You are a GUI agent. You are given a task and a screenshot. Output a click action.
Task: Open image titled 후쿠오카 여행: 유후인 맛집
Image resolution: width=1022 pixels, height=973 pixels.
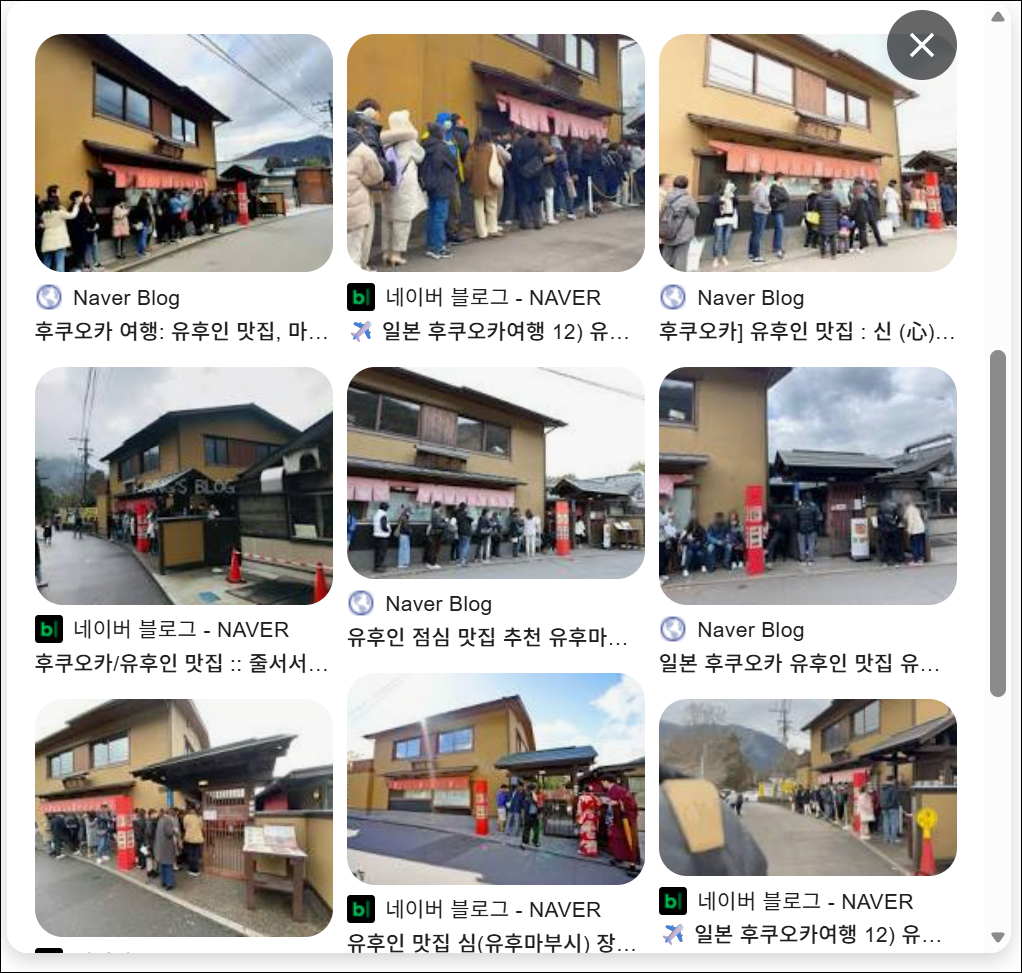183,153
